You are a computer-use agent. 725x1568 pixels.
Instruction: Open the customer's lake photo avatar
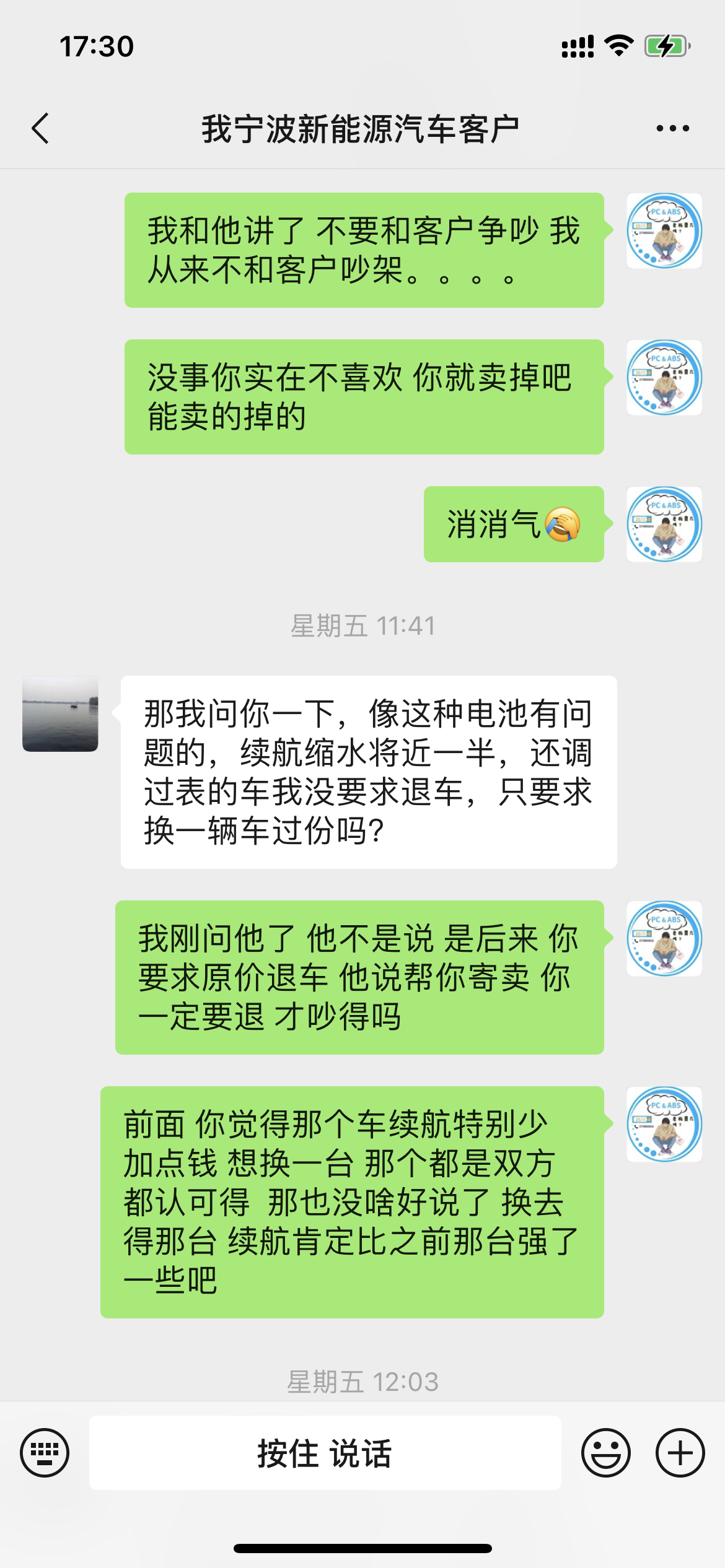tap(60, 713)
